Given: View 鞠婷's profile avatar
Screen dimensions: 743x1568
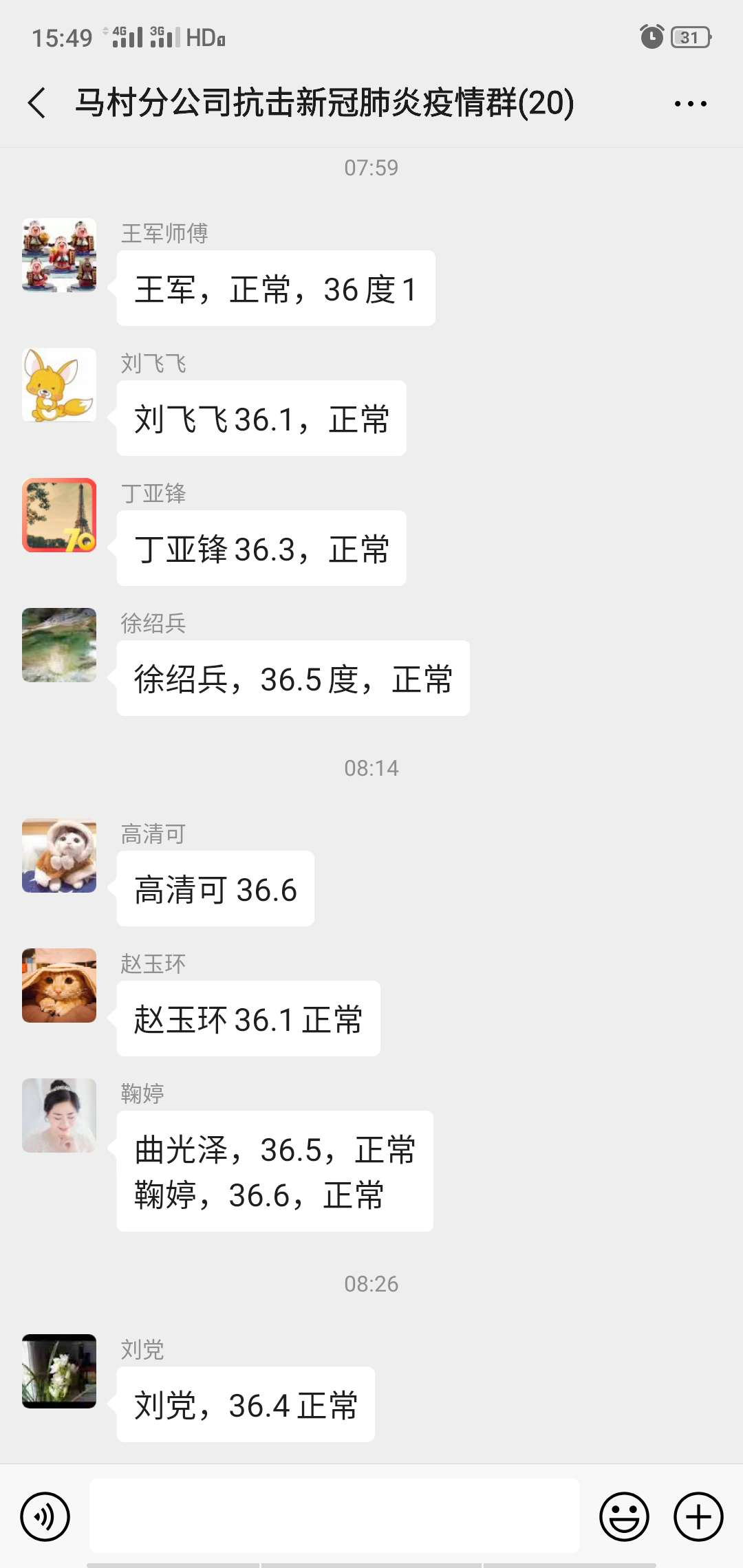Looking at the screenshot, I should click(x=59, y=1115).
